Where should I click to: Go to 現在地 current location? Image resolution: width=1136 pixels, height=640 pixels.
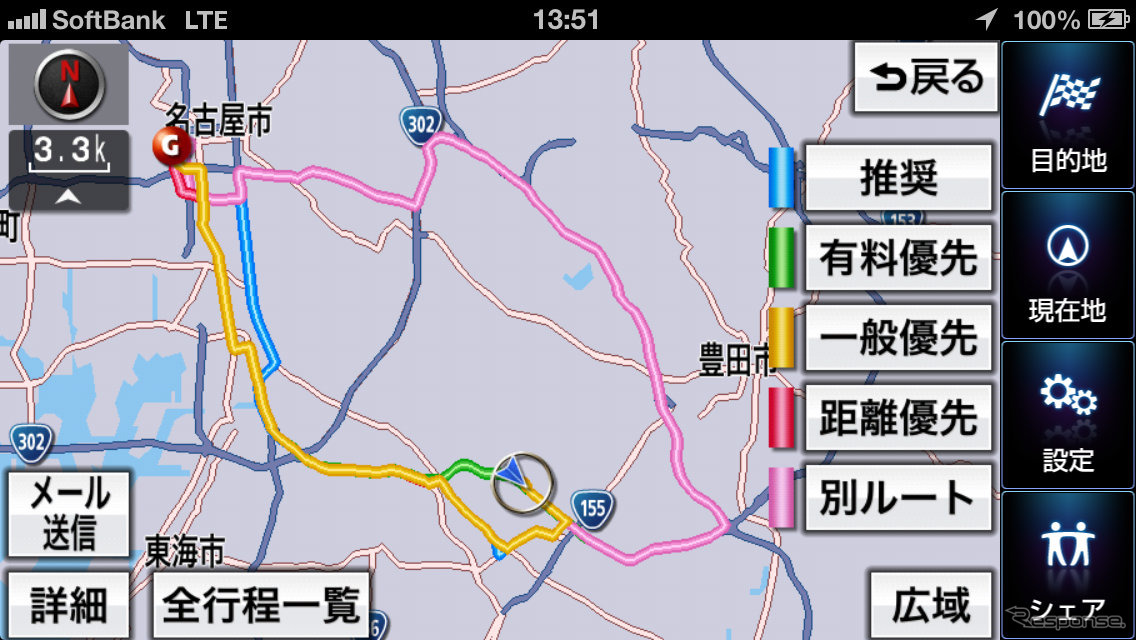tap(1068, 266)
